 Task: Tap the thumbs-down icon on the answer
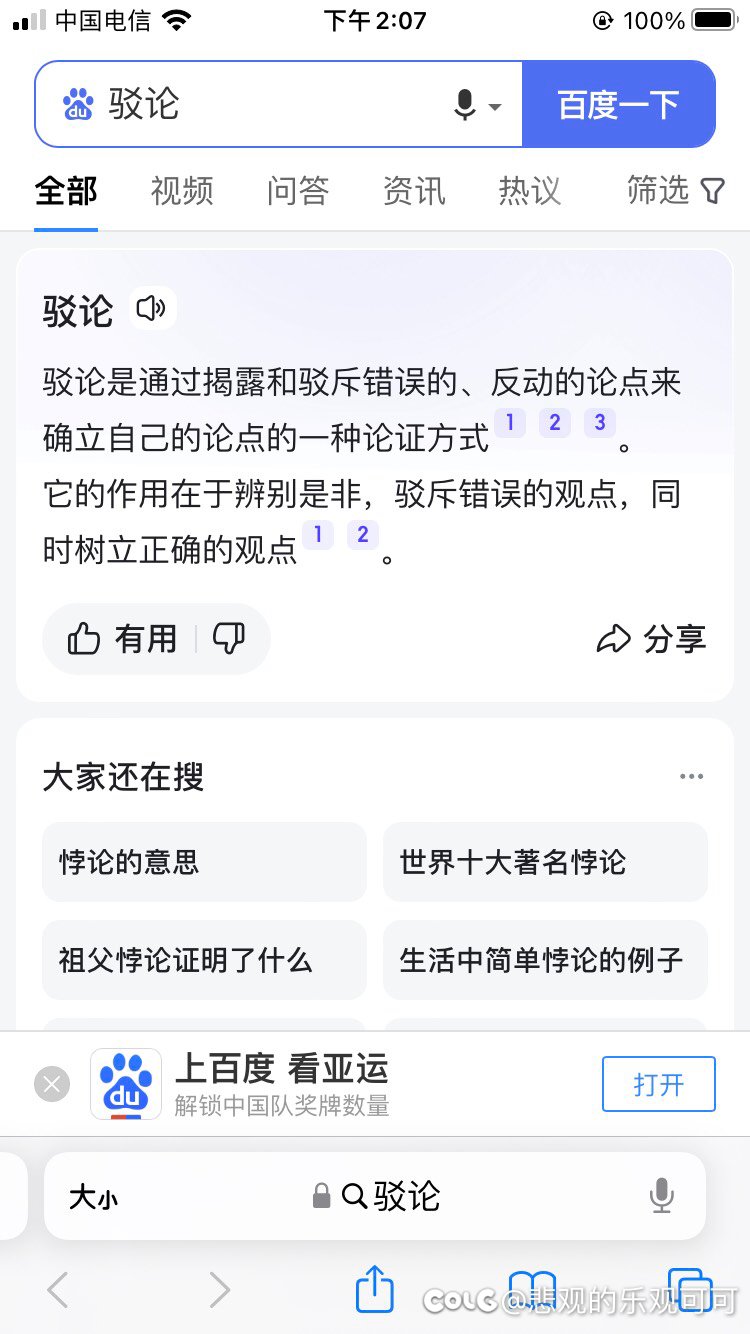pos(229,638)
